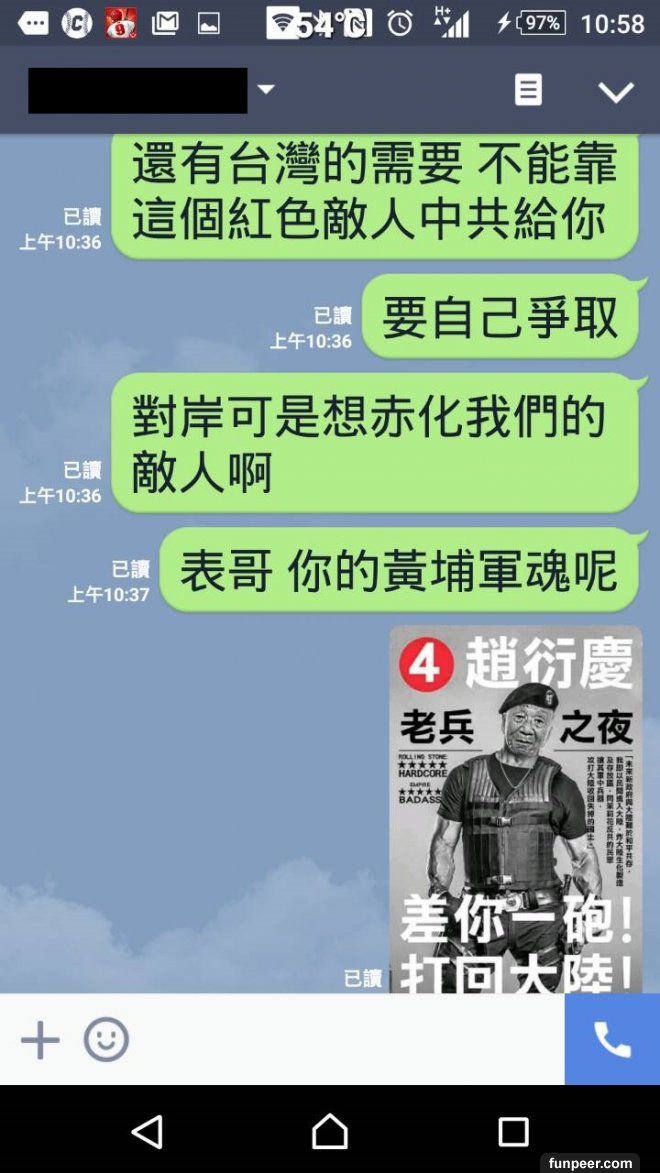The height and width of the screenshot is (1173, 660).
Task: Return to the home screen
Action: coord(330,1131)
